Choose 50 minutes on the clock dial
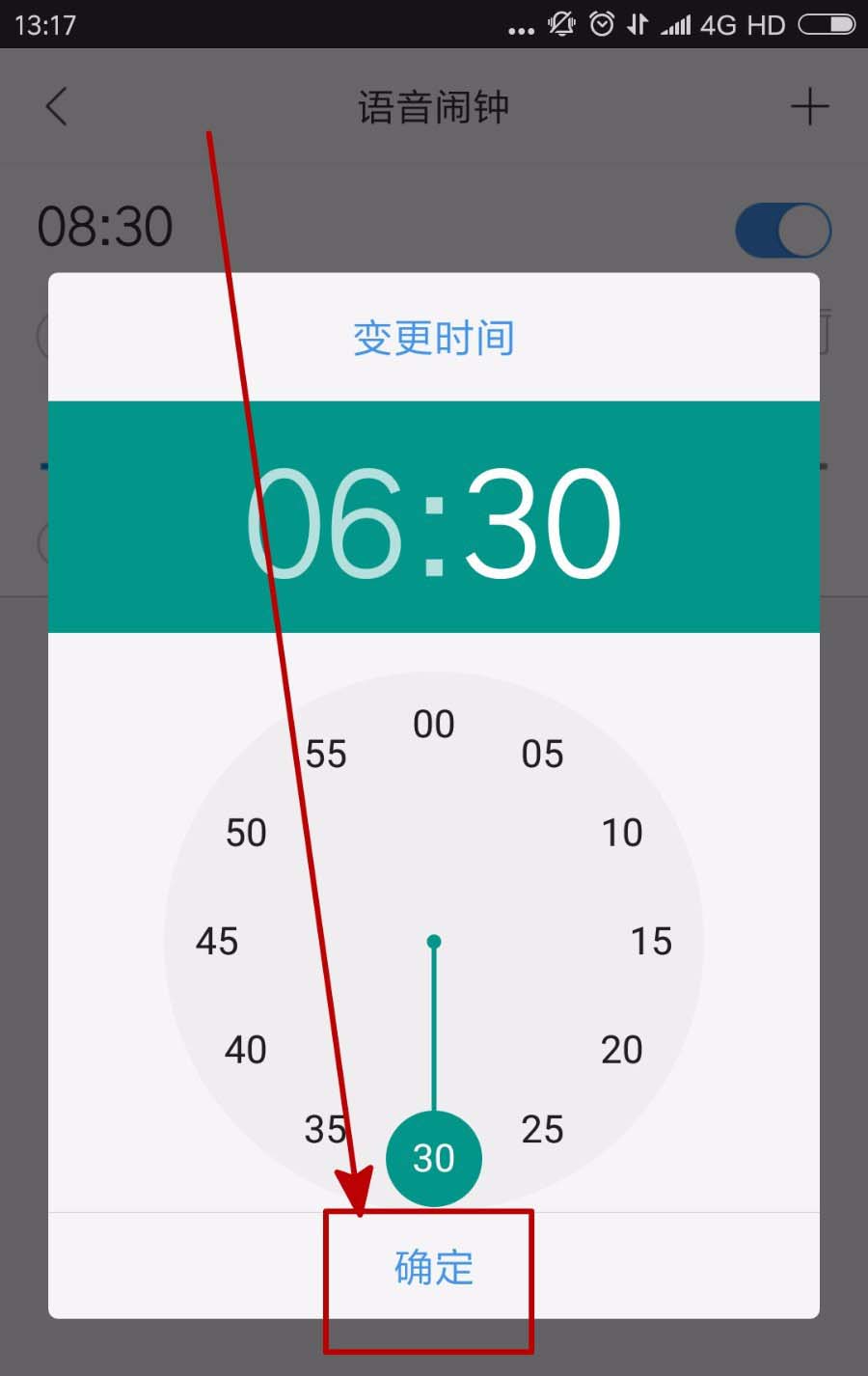868x1376 pixels. (x=246, y=833)
